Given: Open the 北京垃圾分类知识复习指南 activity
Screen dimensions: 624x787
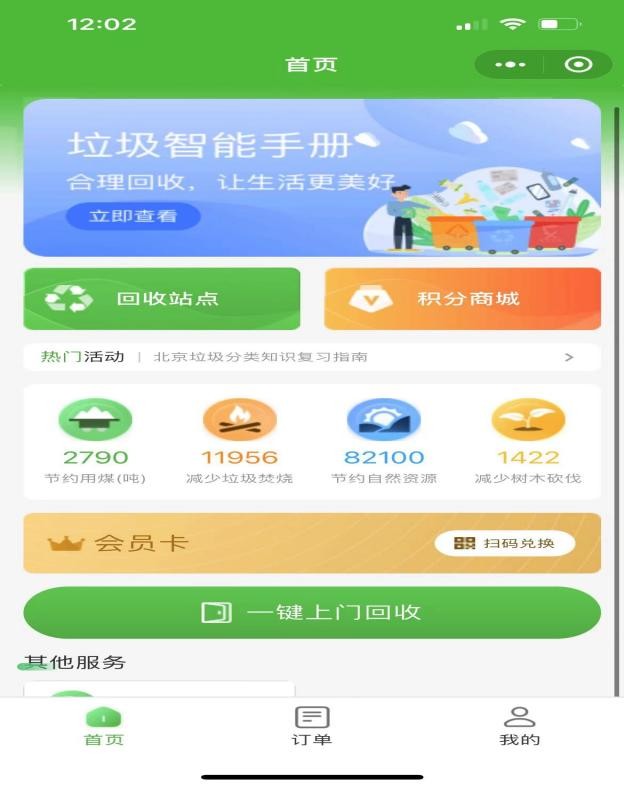Looking at the screenshot, I should point(260,356).
